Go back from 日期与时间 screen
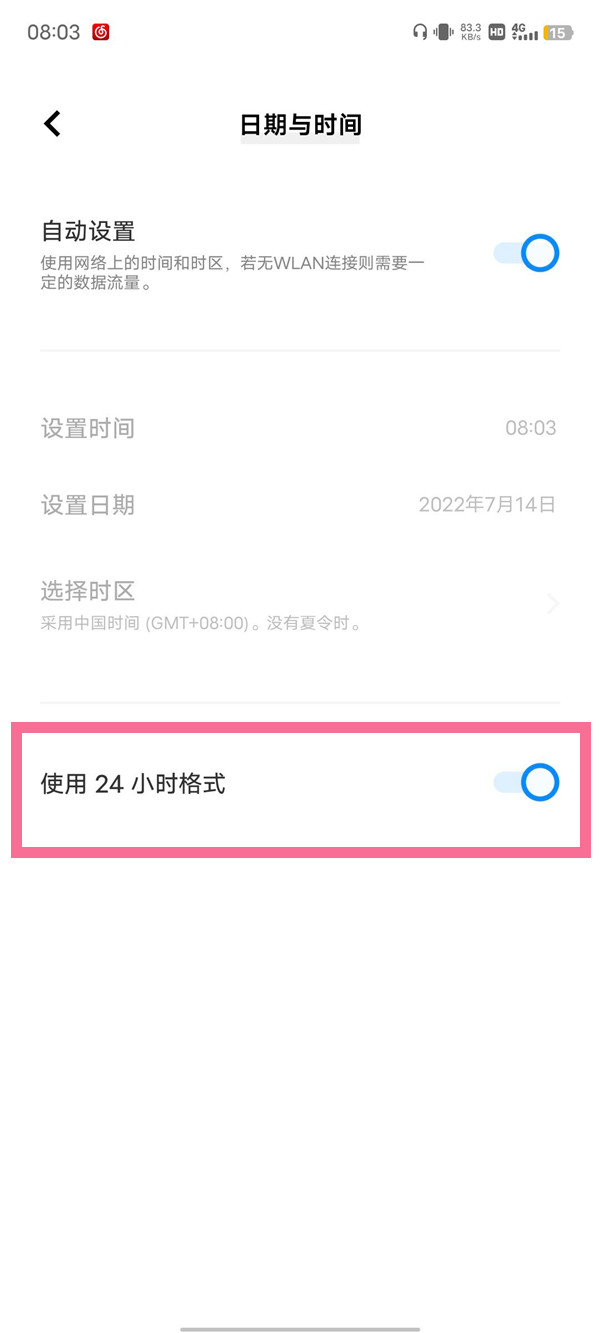 (53, 124)
